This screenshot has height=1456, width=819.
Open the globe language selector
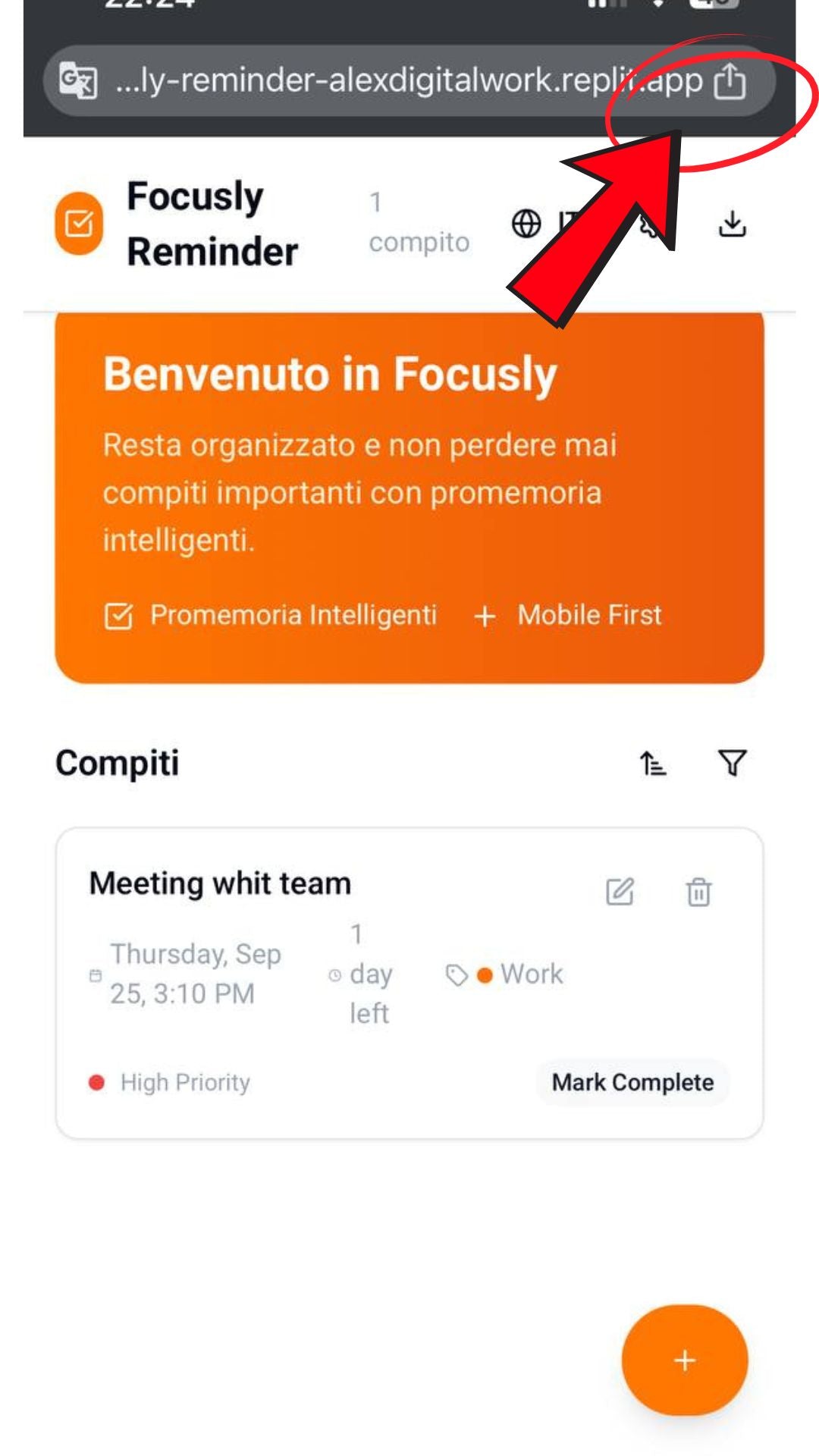click(x=526, y=224)
